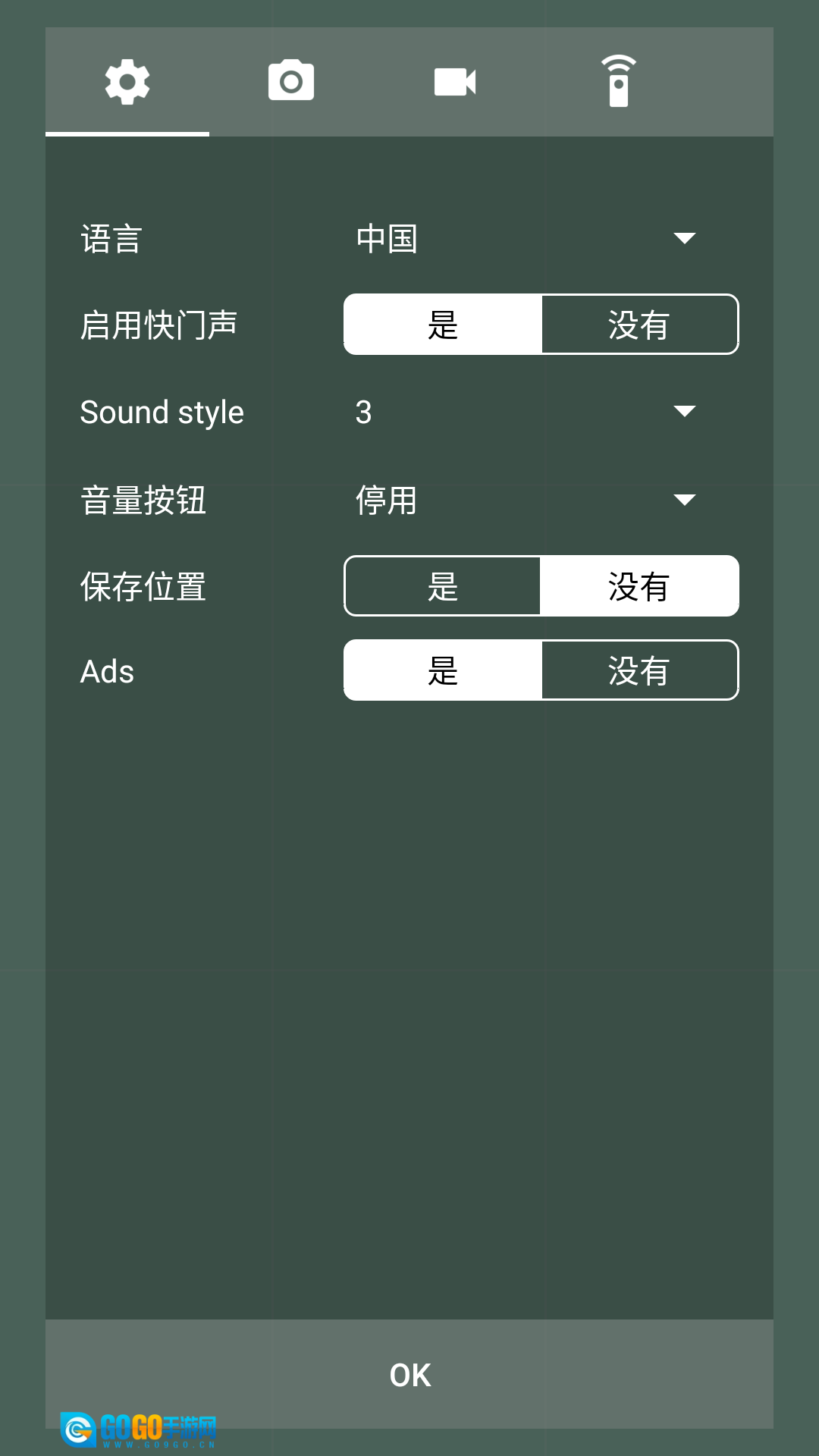Open the 音量按钮 dropdown
819x1456 pixels.
(x=683, y=500)
